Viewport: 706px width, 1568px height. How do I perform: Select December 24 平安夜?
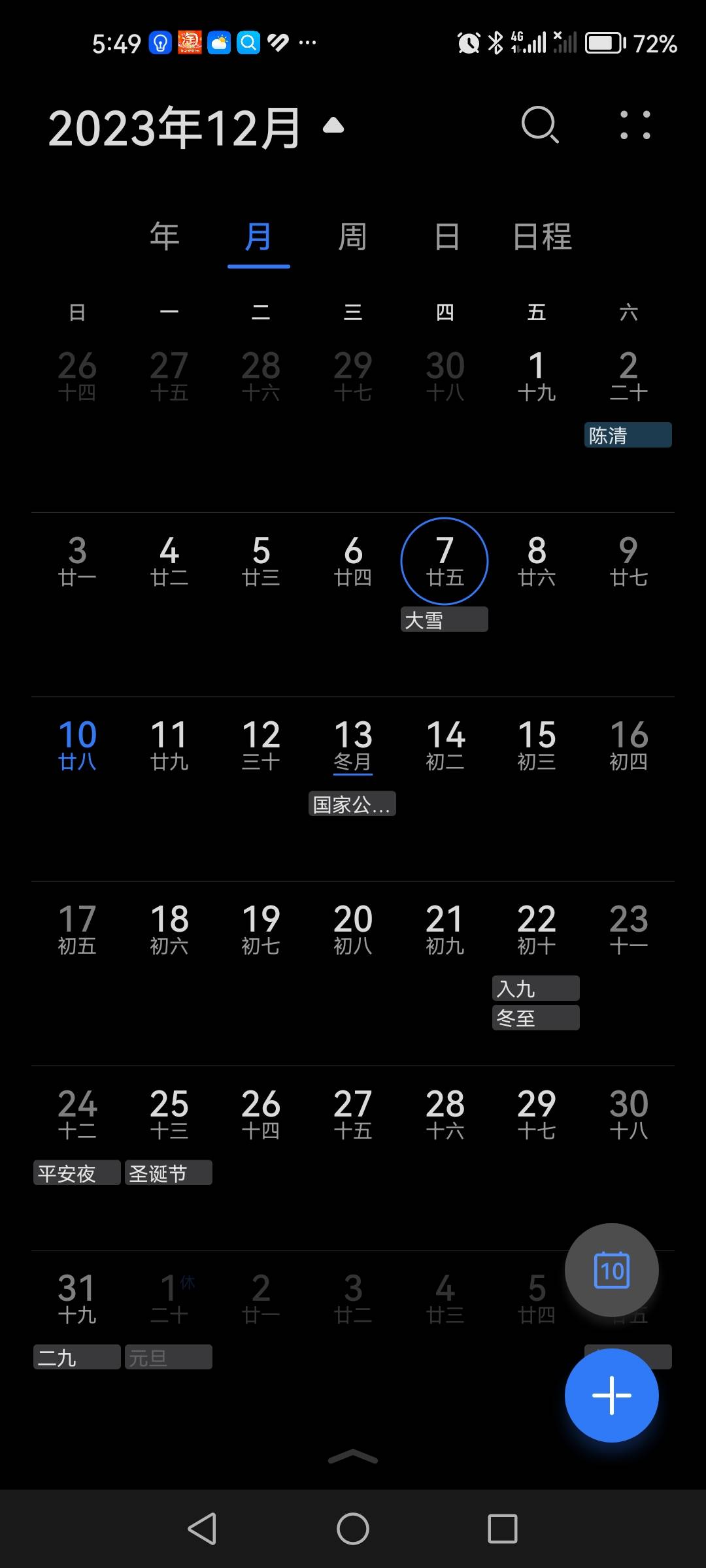coord(77,1114)
